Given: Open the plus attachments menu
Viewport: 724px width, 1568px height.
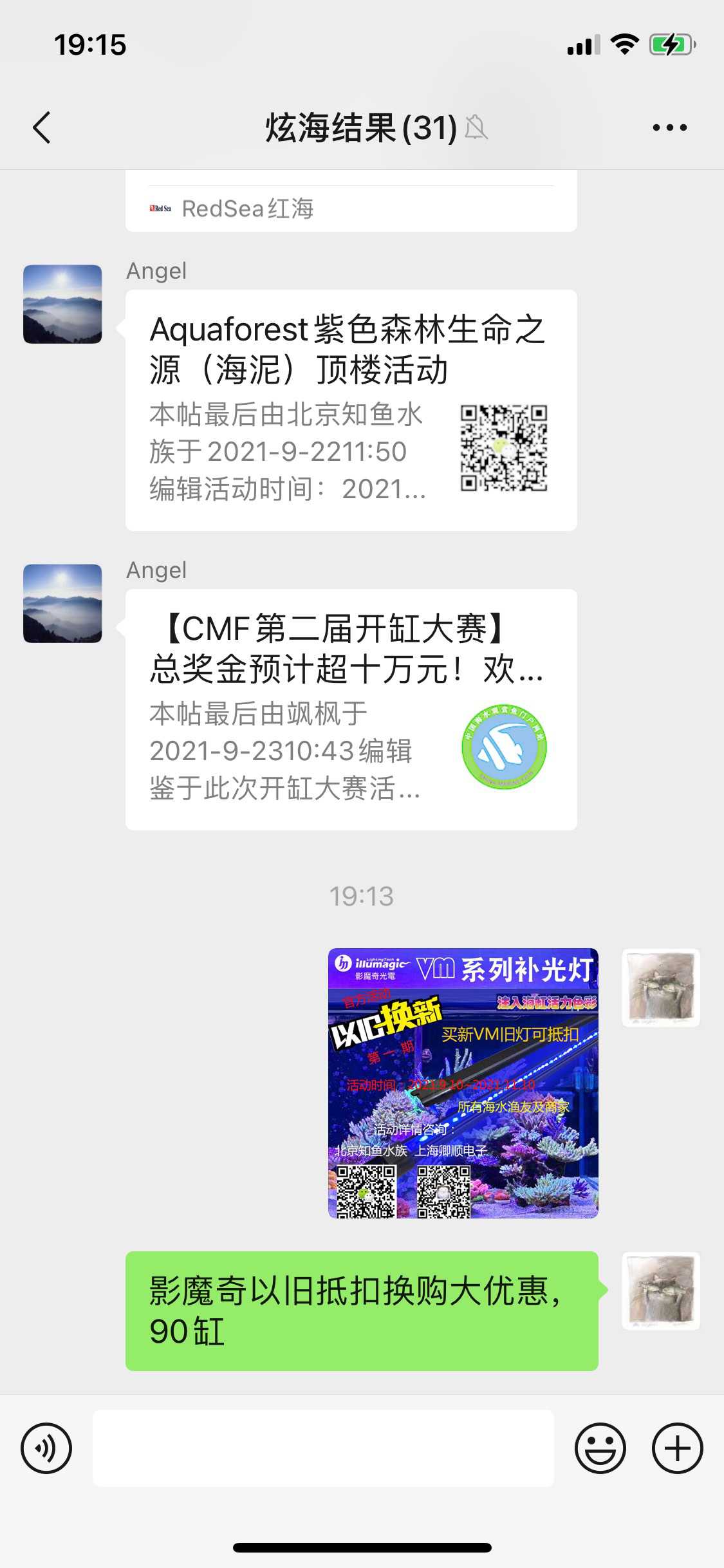Looking at the screenshot, I should [x=677, y=1448].
